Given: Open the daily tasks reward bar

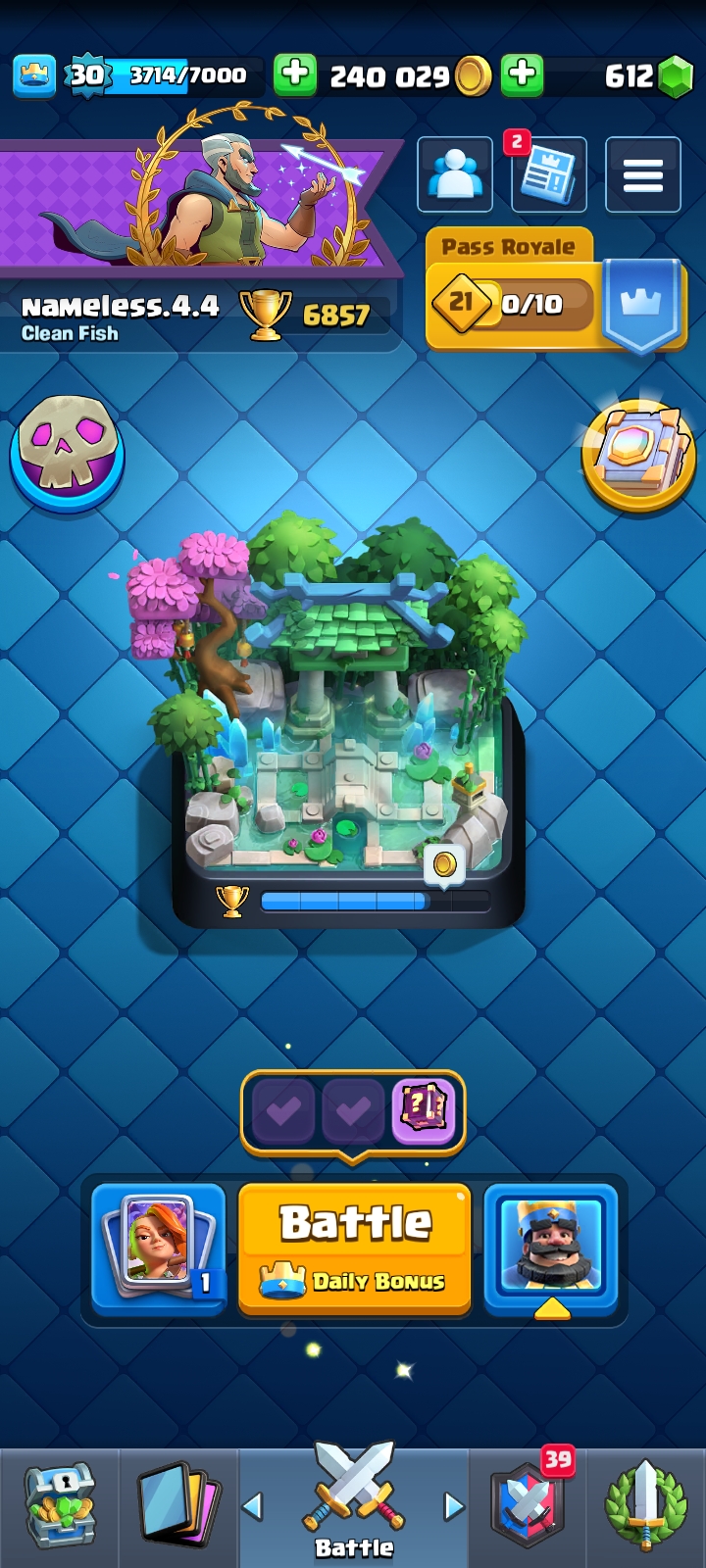Looking at the screenshot, I should (x=353, y=1110).
